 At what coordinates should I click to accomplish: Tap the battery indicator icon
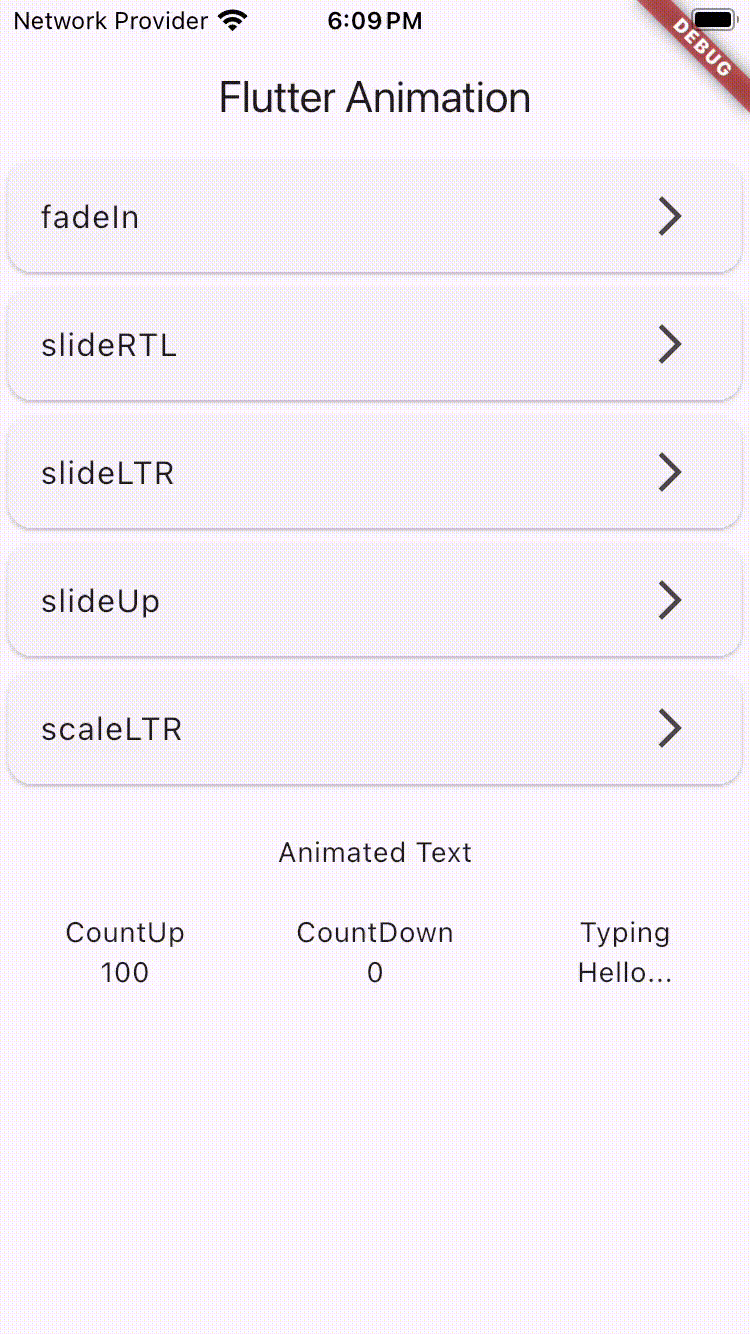(x=712, y=18)
